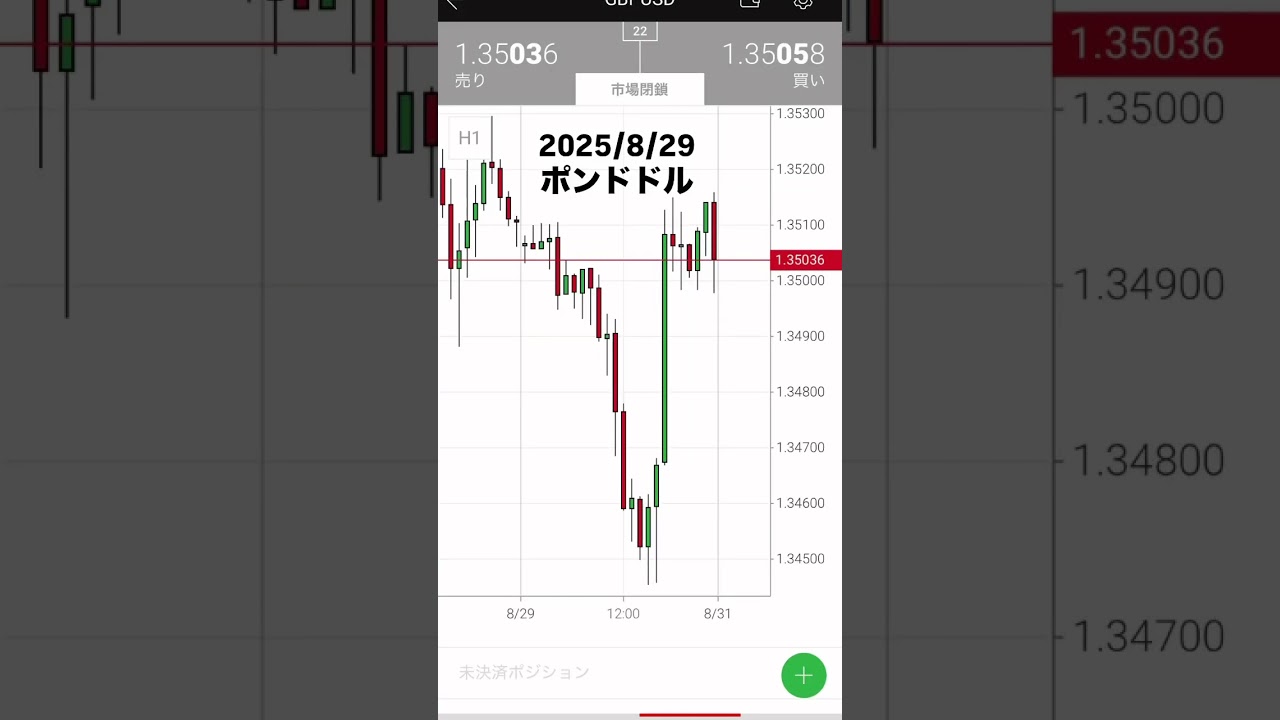The height and width of the screenshot is (720, 1280).
Task: Change the H1 chart timeframe
Action: click(469, 138)
